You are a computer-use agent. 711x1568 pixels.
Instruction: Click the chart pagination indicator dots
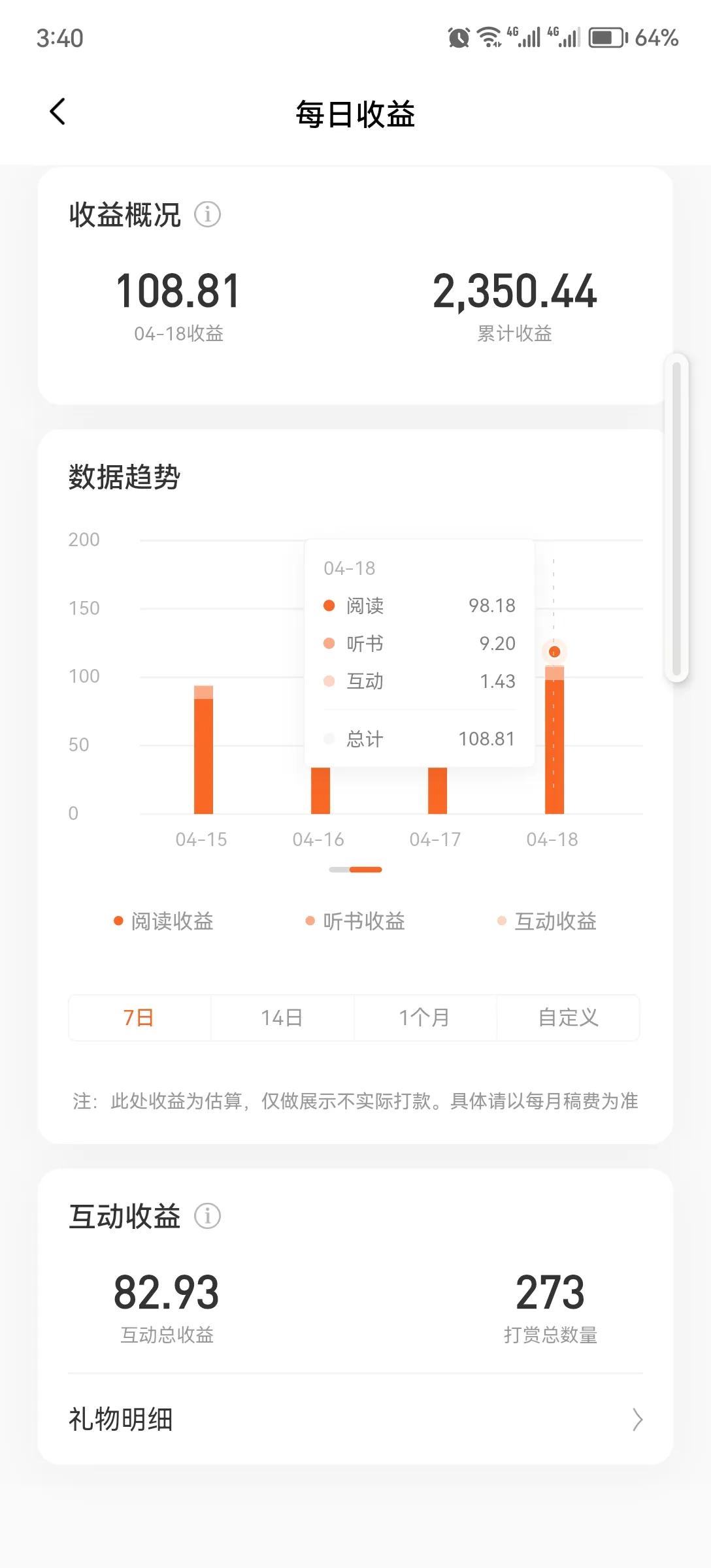(355, 870)
